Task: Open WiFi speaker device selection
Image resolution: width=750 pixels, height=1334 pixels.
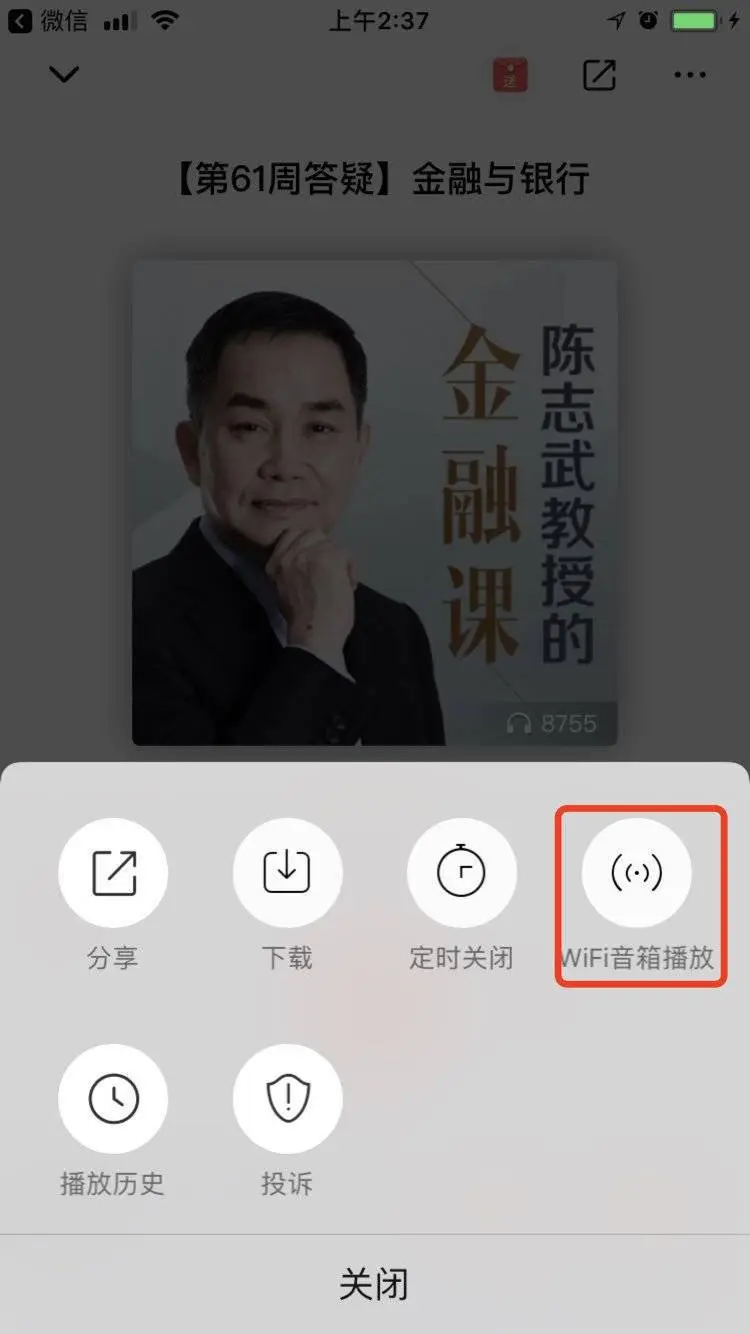Action: coord(637,871)
